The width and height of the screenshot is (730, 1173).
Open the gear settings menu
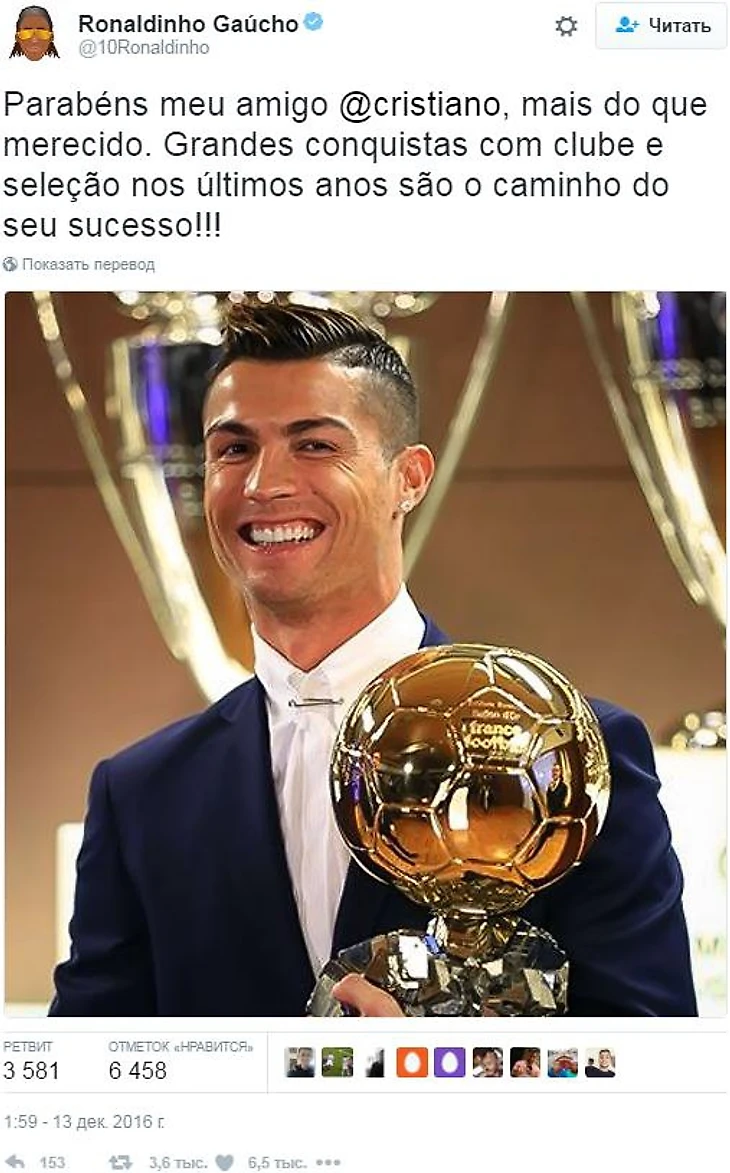(566, 26)
